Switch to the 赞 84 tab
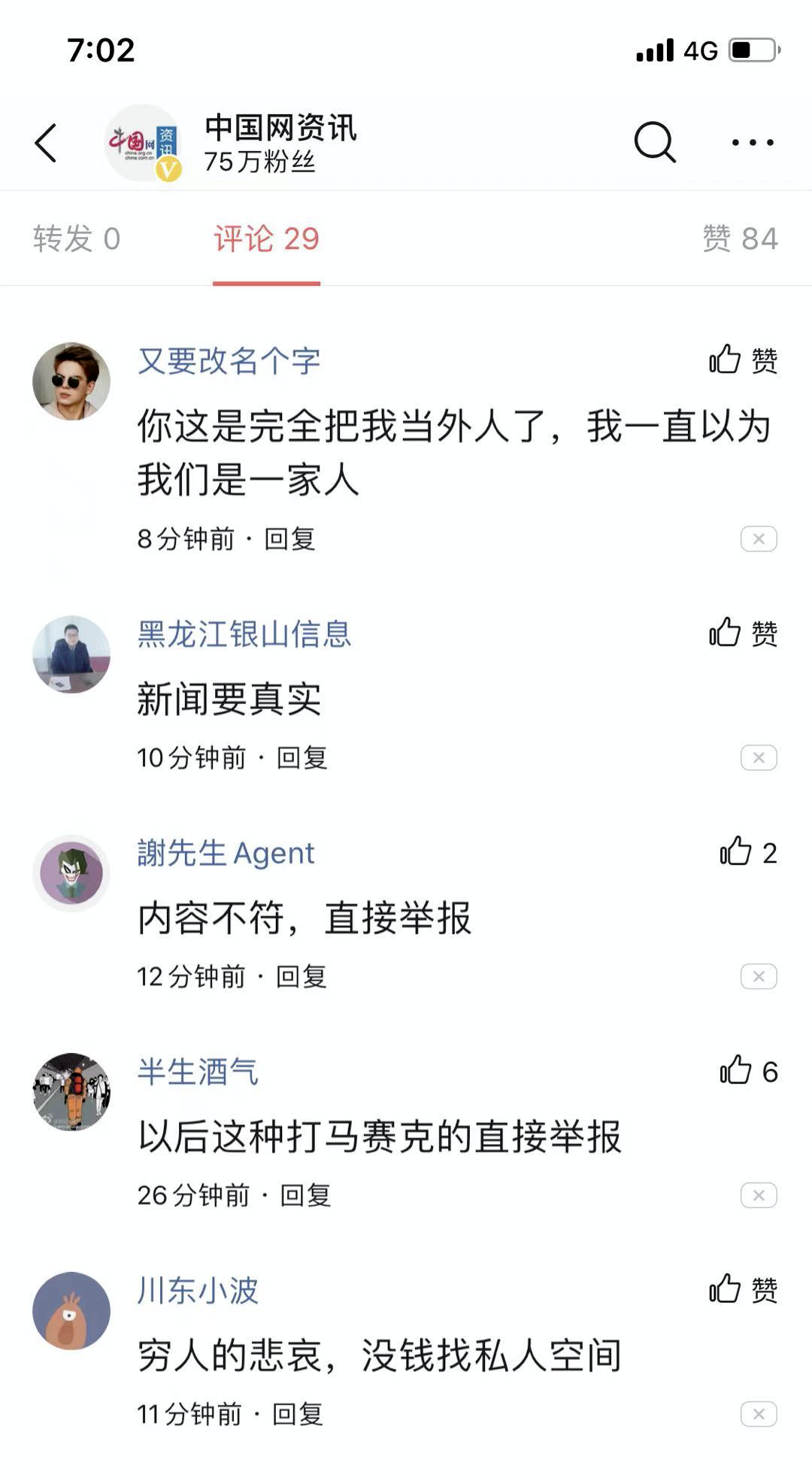Image resolution: width=812 pixels, height=1481 pixels. point(740,239)
